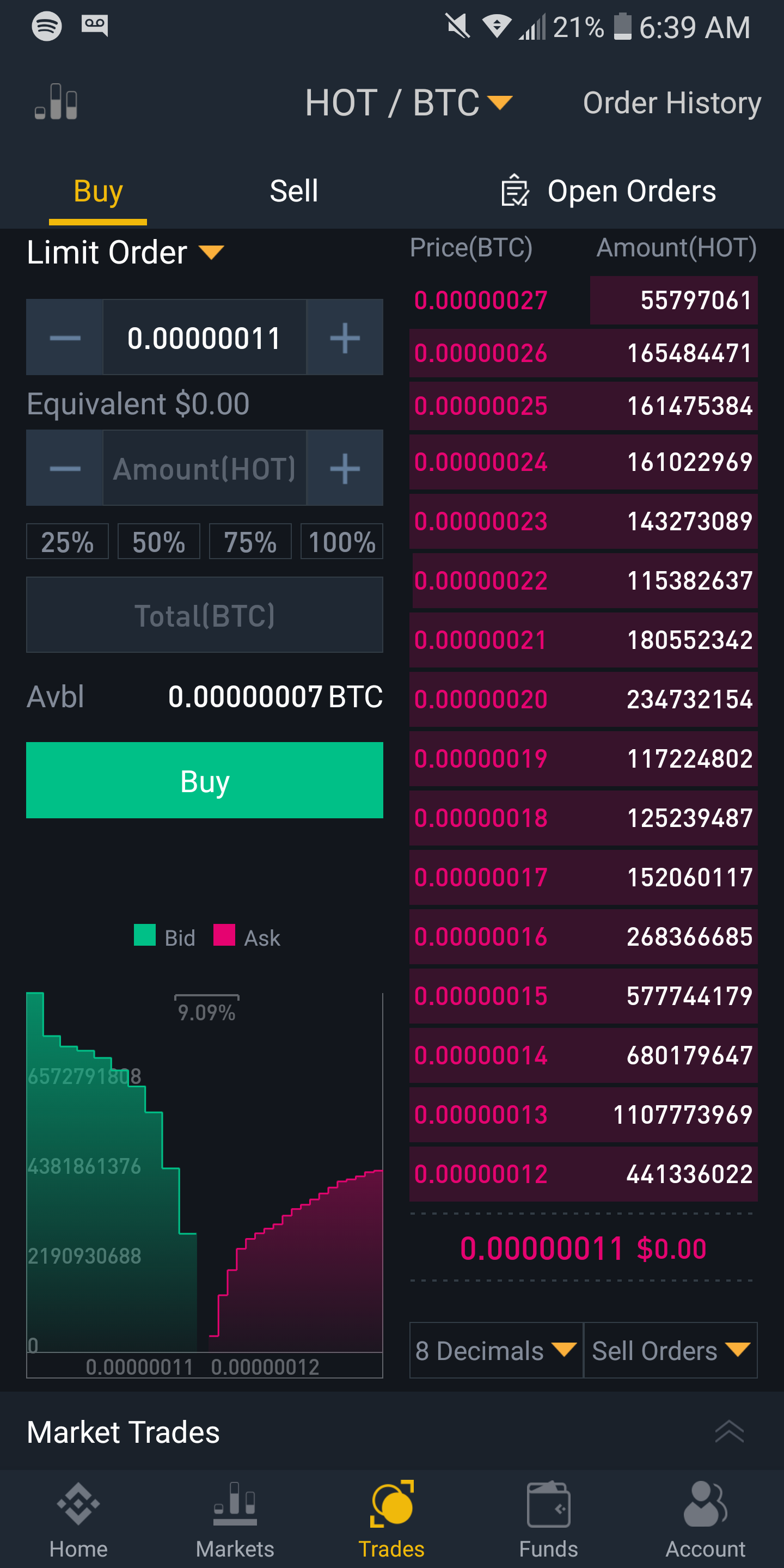Increase the price with the plus button

click(345, 338)
